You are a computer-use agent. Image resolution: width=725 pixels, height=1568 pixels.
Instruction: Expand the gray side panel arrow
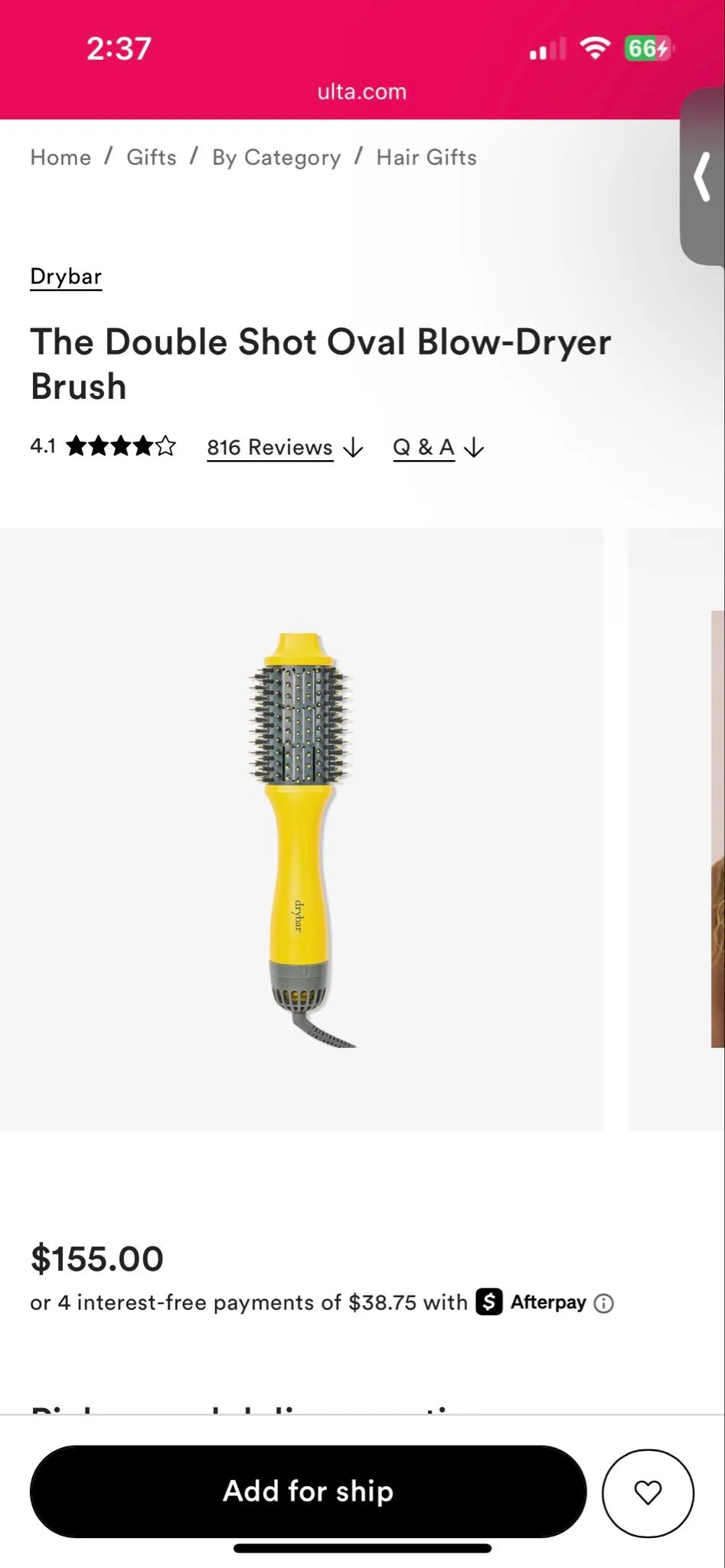(702, 177)
